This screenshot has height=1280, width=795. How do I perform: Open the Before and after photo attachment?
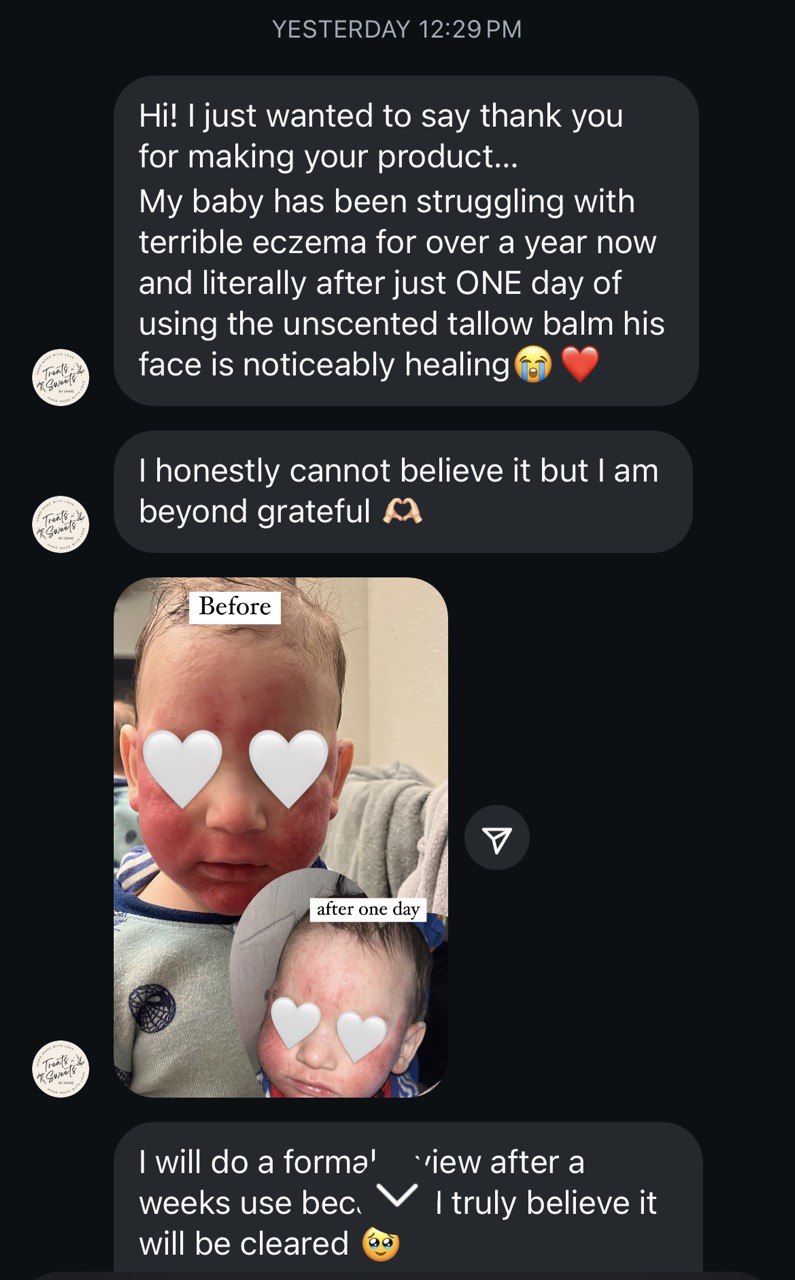coord(281,836)
